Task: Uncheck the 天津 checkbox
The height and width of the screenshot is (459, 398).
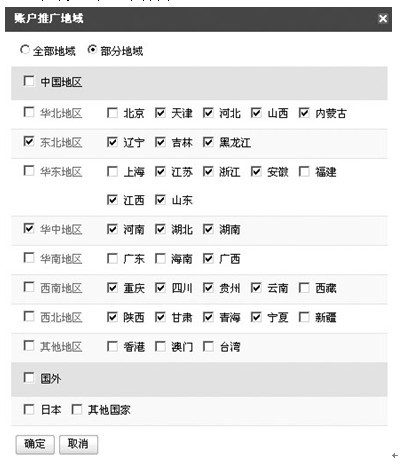Action: pyautogui.click(x=160, y=113)
